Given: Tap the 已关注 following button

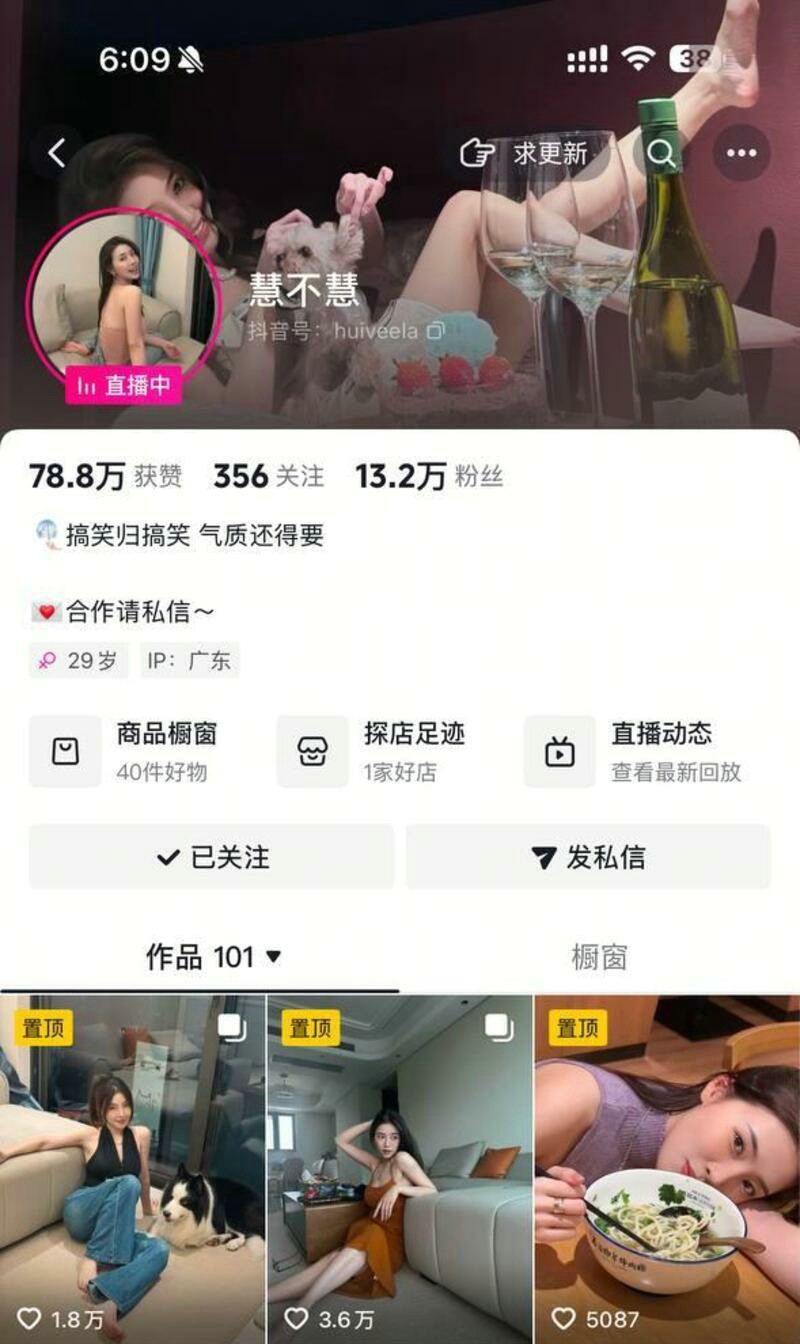Looking at the screenshot, I should [x=211, y=857].
